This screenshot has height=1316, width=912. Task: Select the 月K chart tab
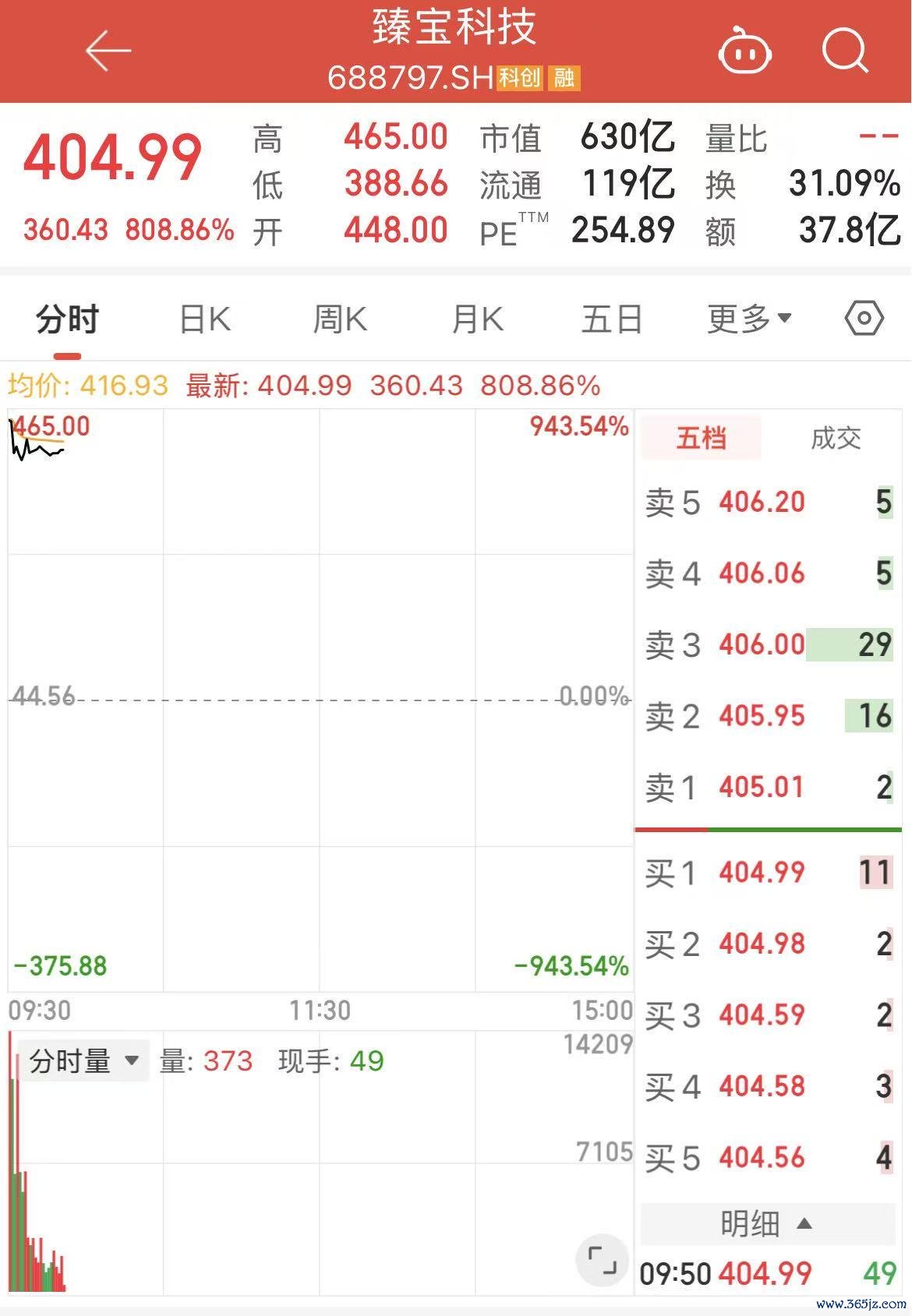pos(477,319)
